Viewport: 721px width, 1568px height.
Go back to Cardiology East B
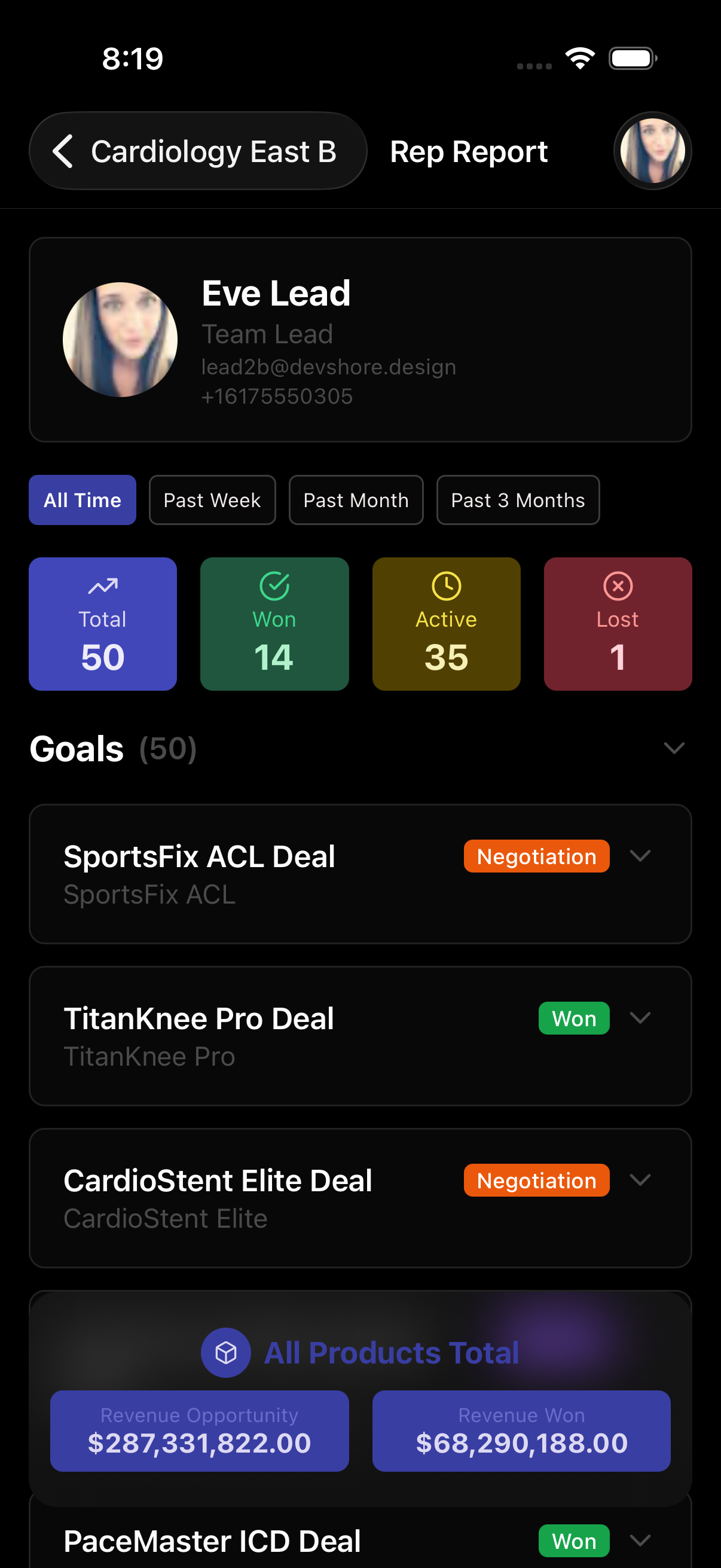(197, 151)
